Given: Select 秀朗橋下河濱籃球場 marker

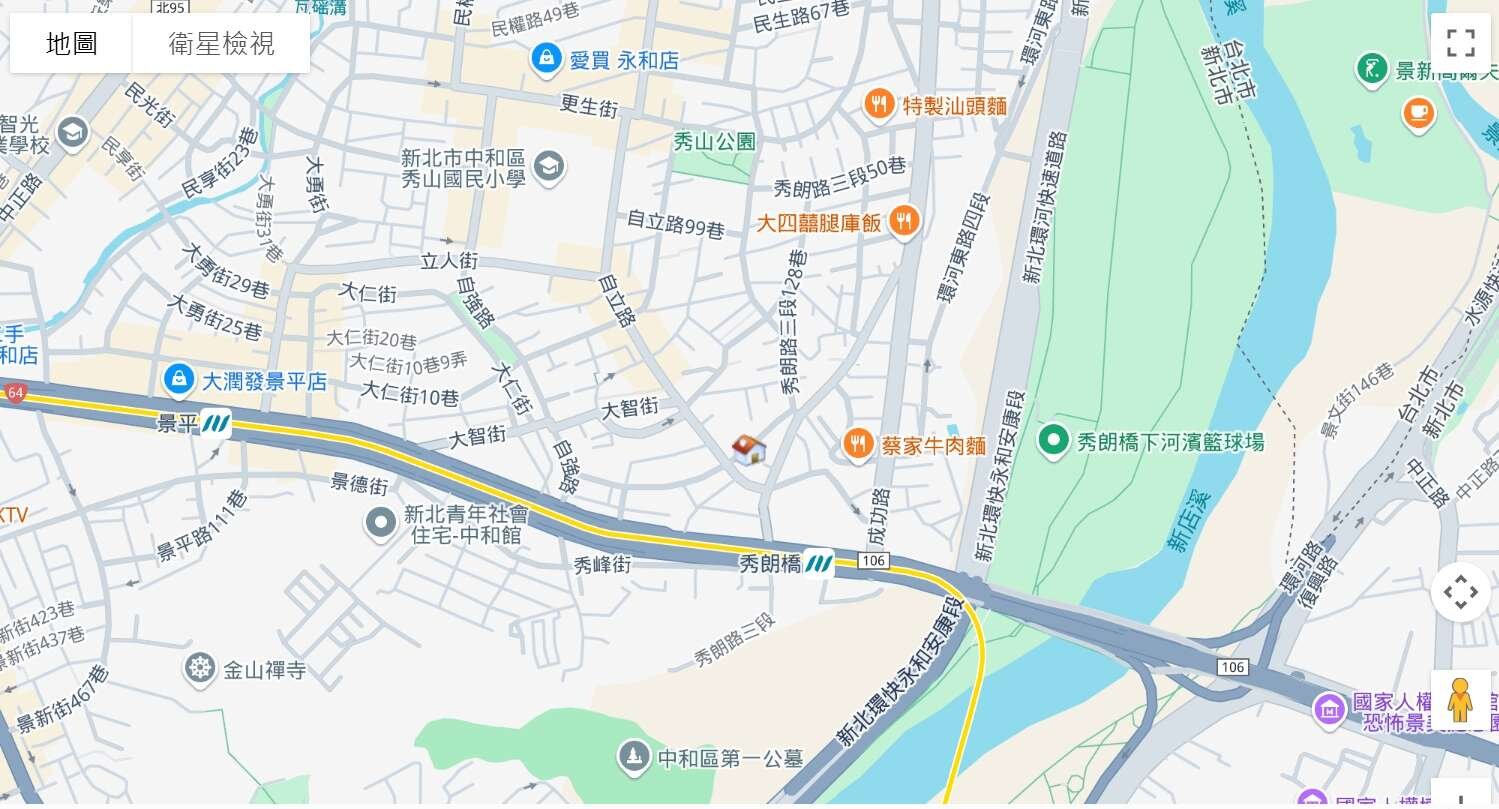Looking at the screenshot, I should point(1053,441).
